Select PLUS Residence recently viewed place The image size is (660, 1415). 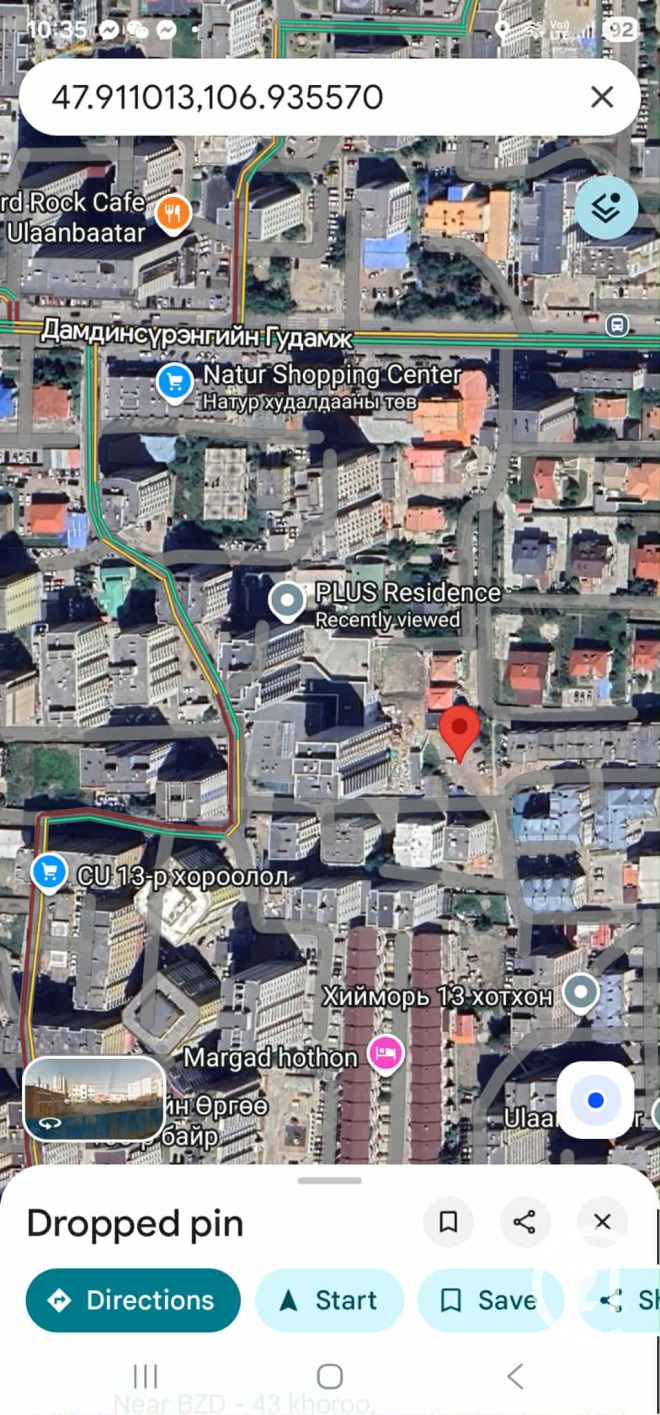288,602
